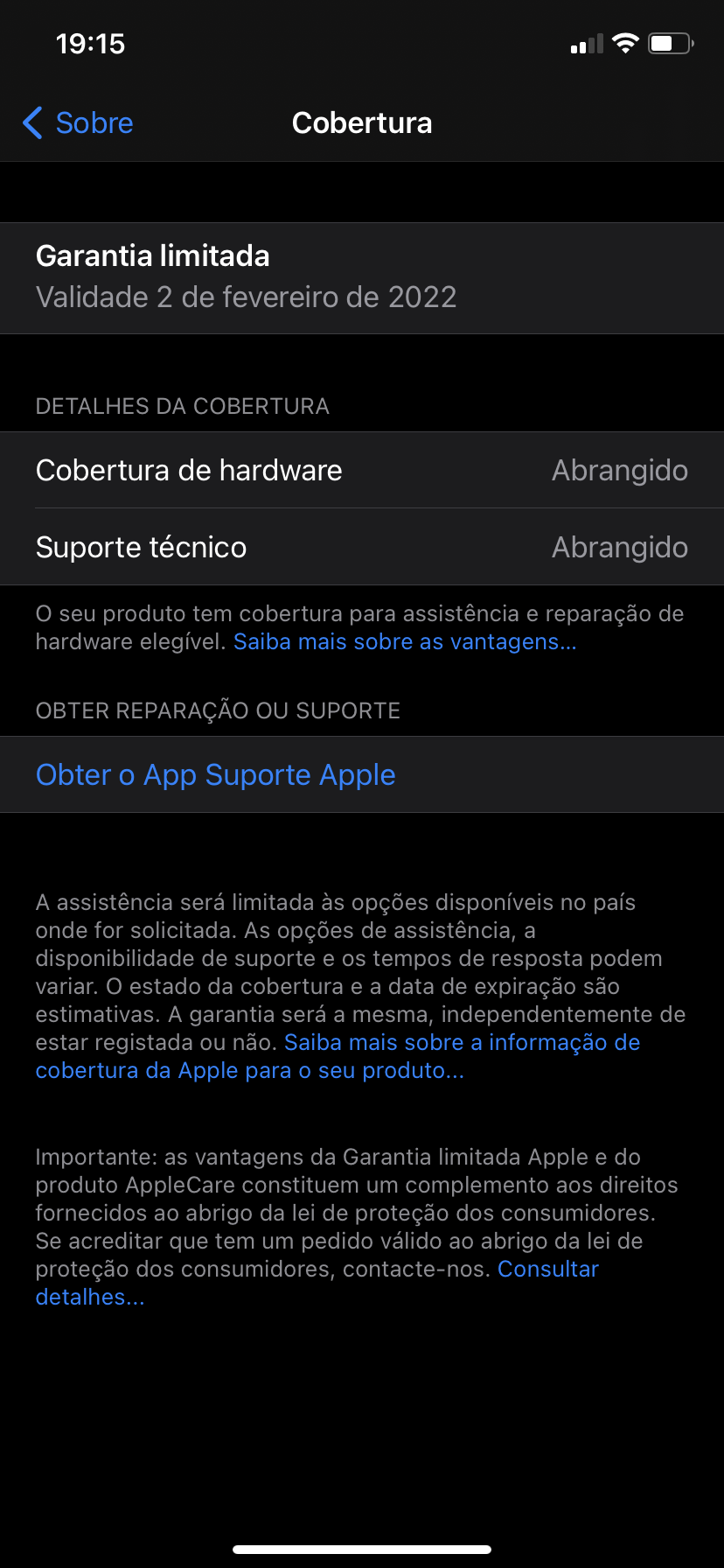This screenshot has height=1568, width=724.
Task: Open Saiba mais sobre as vantagens link
Action: pyautogui.click(x=404, y=642)
